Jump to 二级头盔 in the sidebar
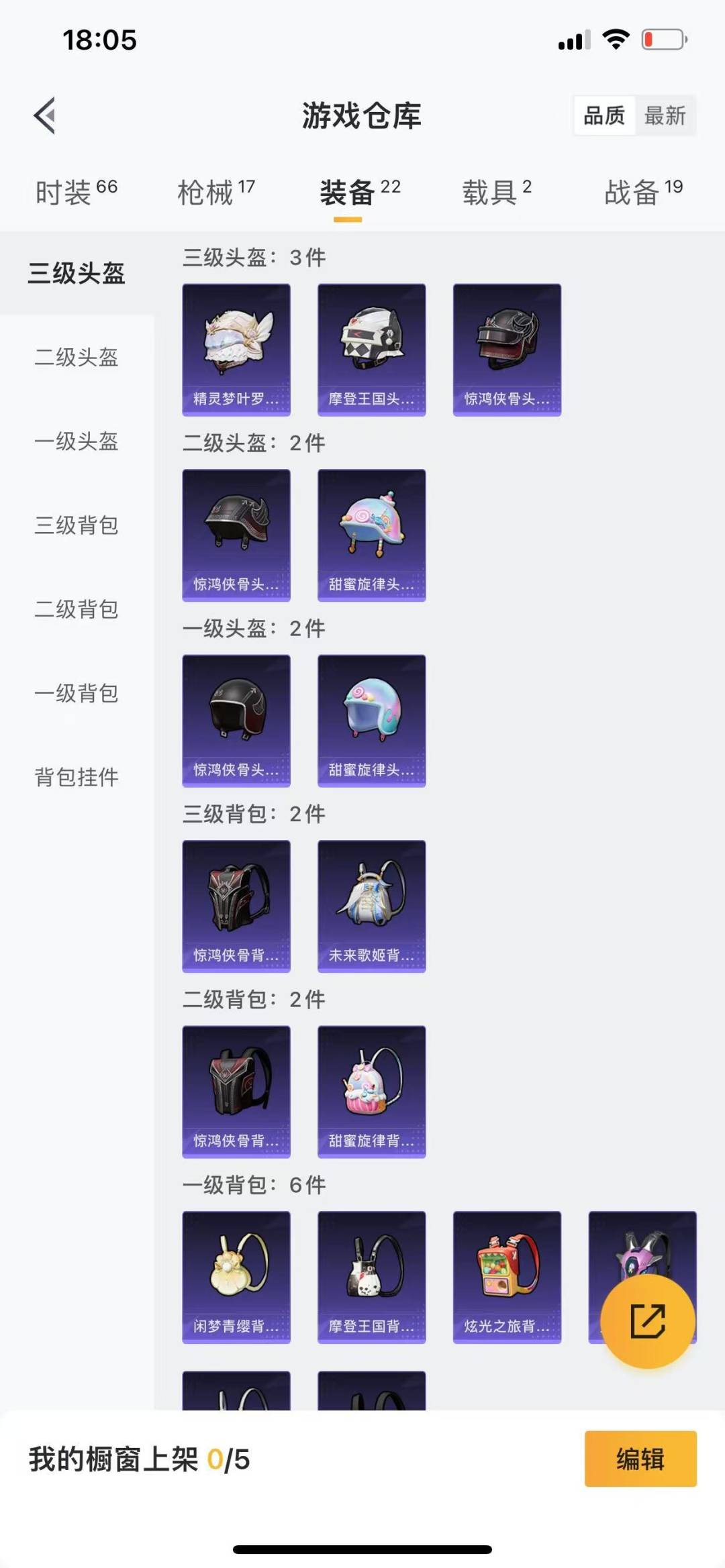 click(x=77, y=357)
